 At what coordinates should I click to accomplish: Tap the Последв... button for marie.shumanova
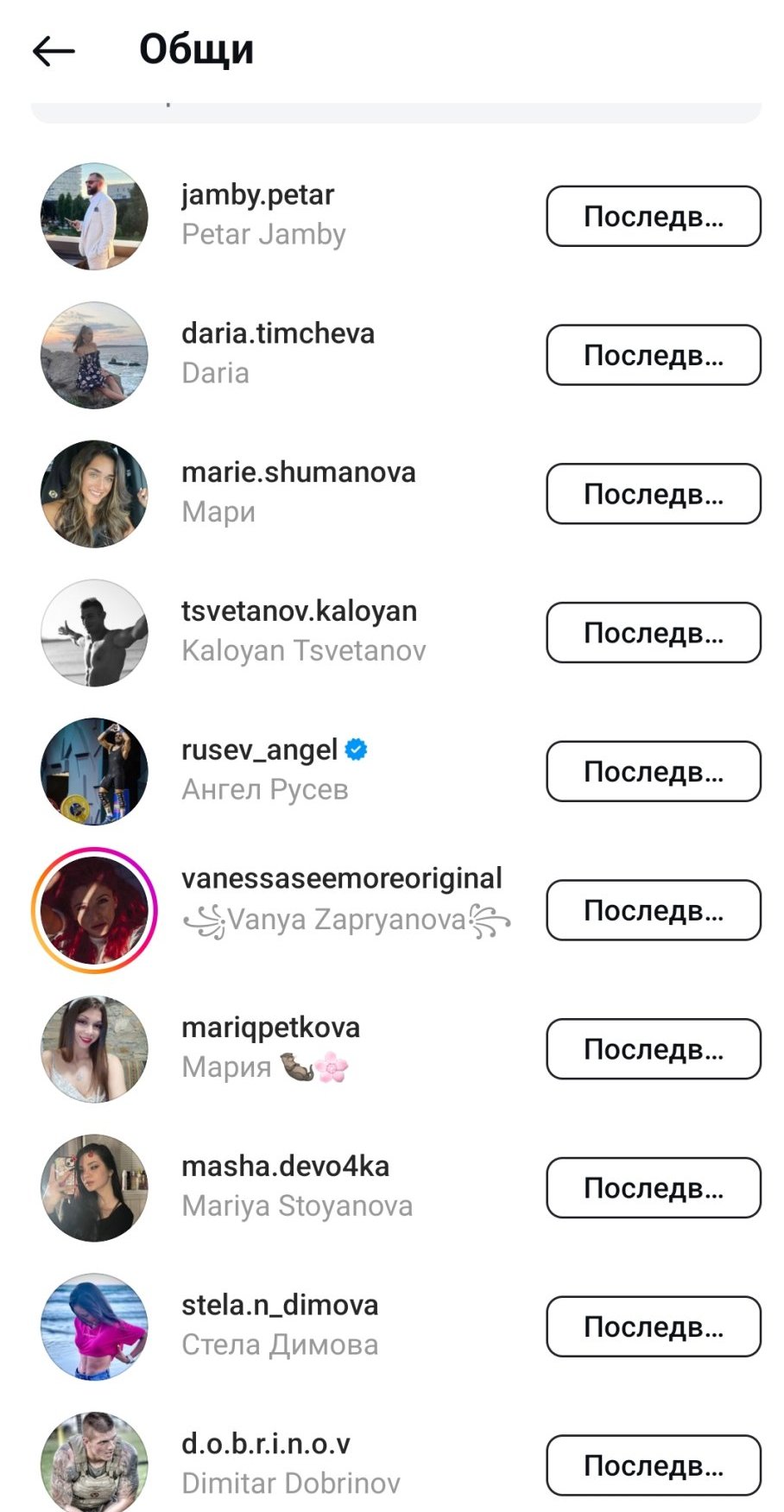653,494
